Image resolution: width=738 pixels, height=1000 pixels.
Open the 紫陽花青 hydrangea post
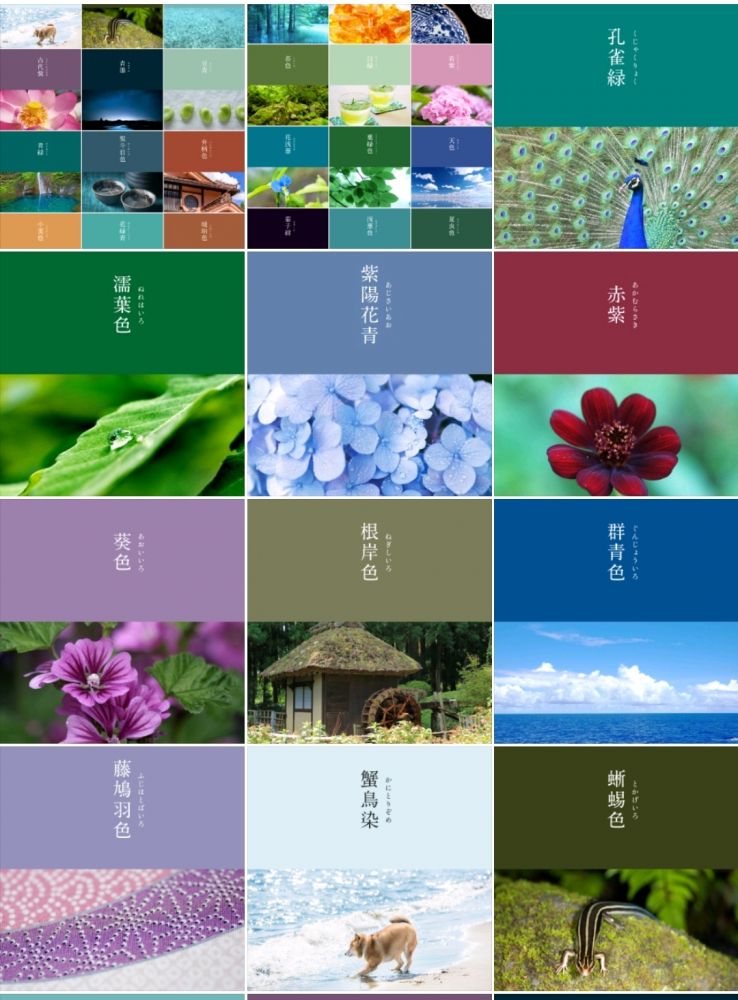tap(369, 373)
